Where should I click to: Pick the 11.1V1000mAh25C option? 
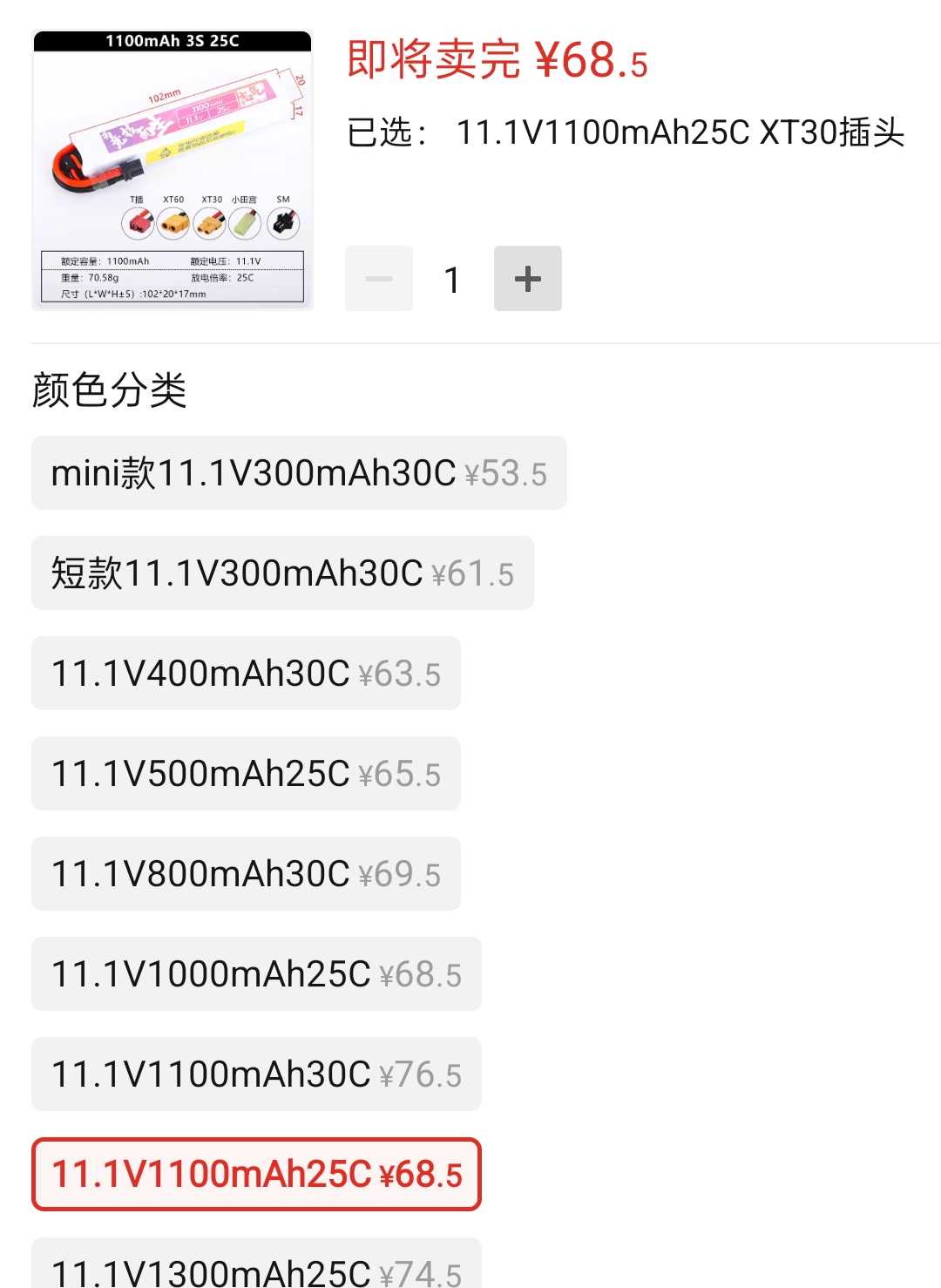256,974
